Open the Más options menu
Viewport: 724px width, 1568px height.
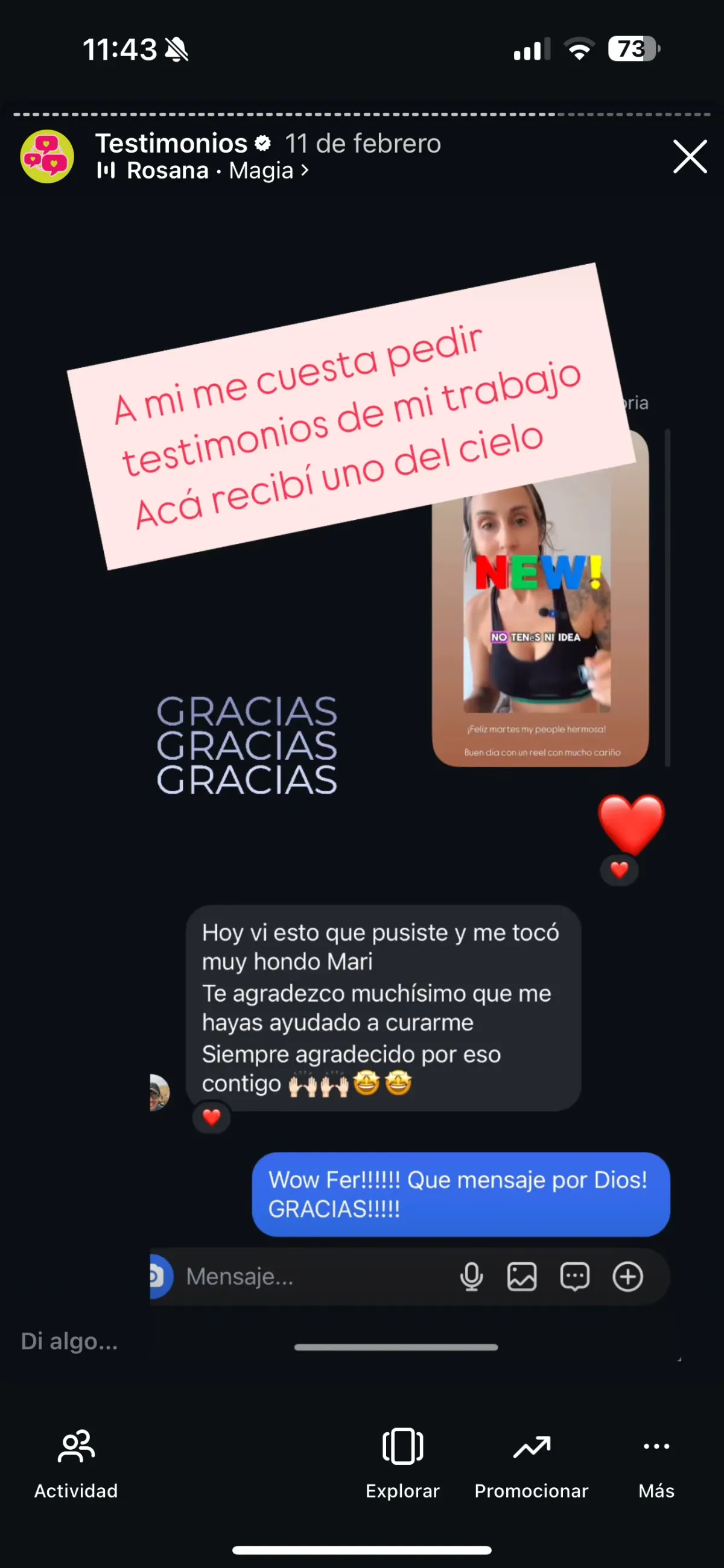[656, 1462]
